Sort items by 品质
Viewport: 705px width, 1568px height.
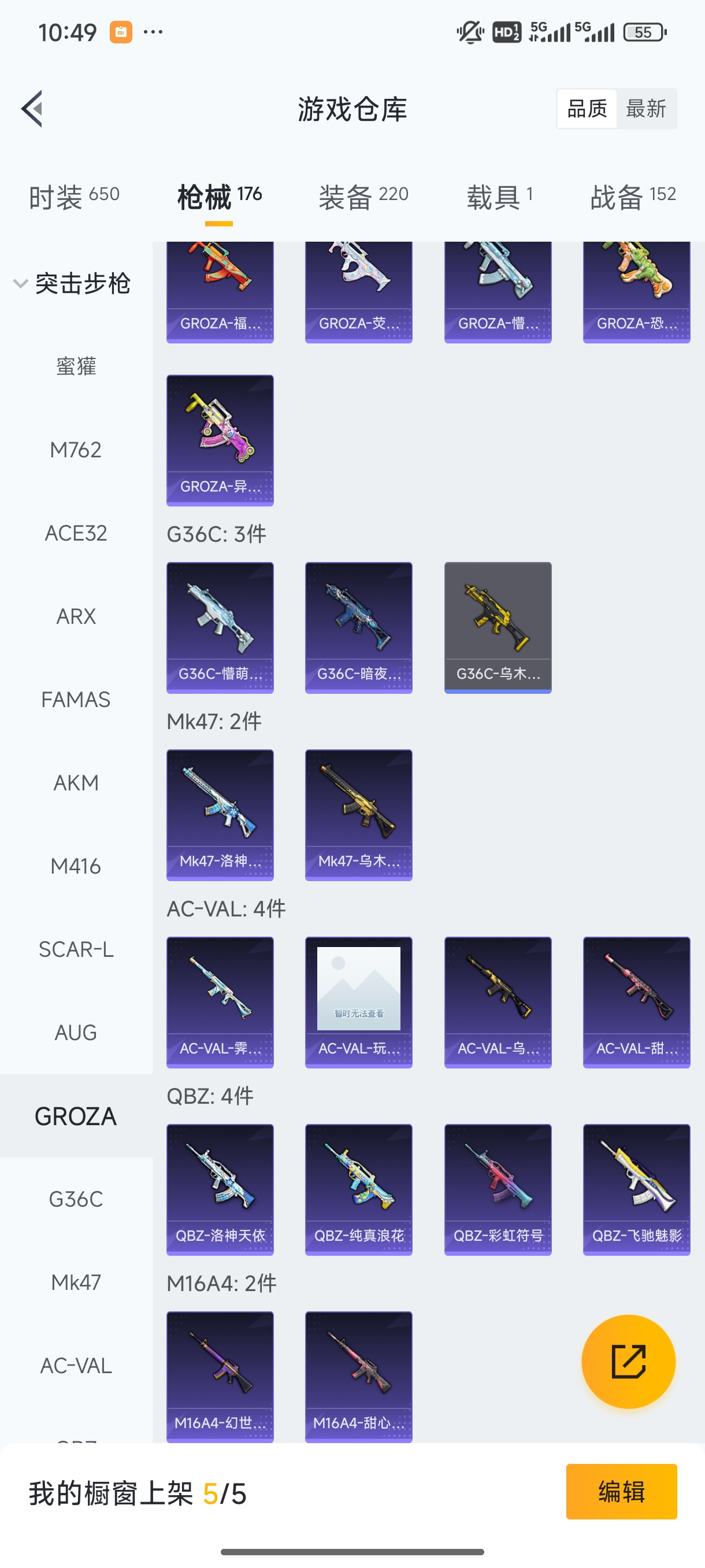[587, 109]
